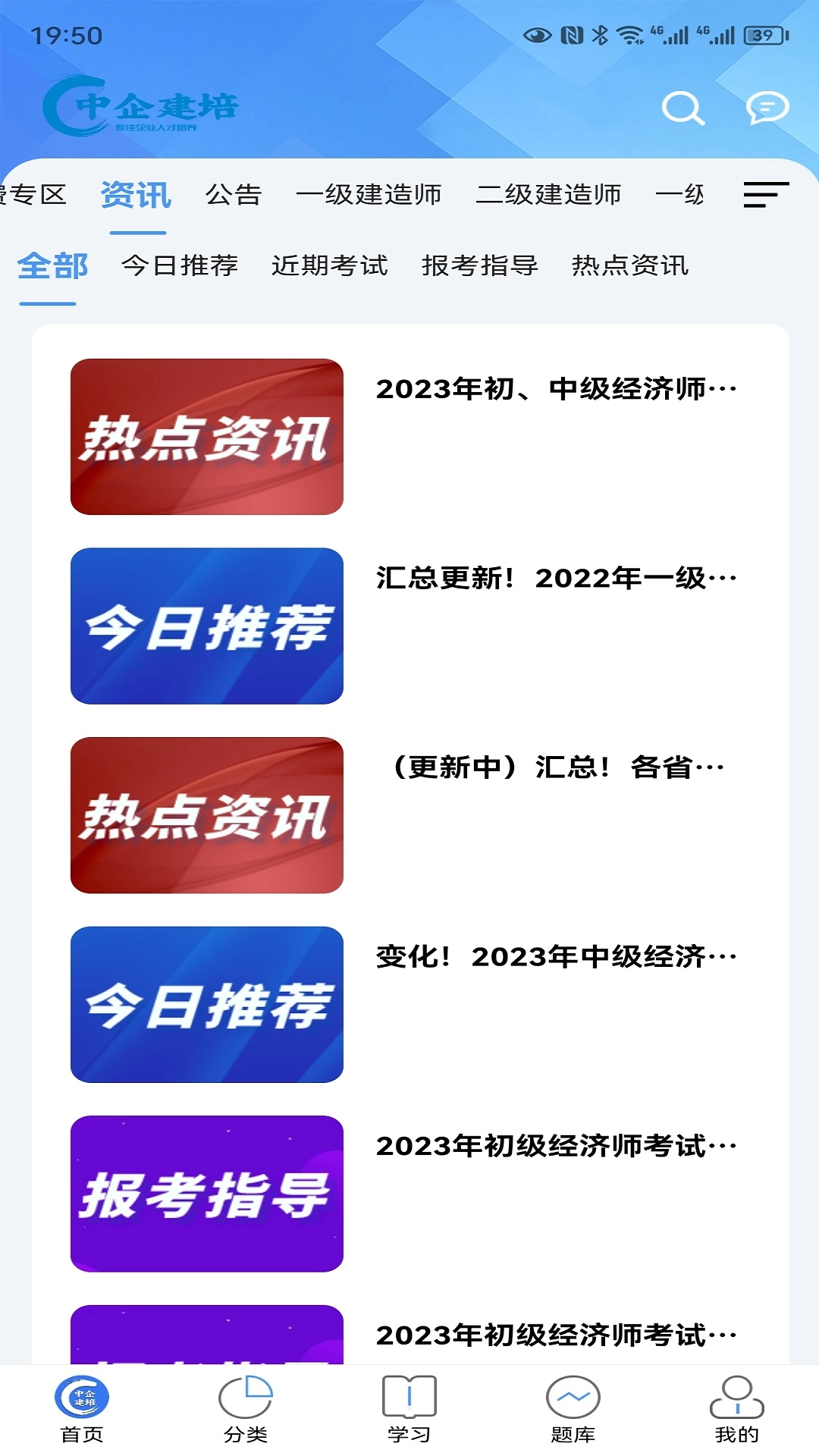The image size is (819, 1456).
Task: Choose the 报考指导 filter
Action: [481, 266]
